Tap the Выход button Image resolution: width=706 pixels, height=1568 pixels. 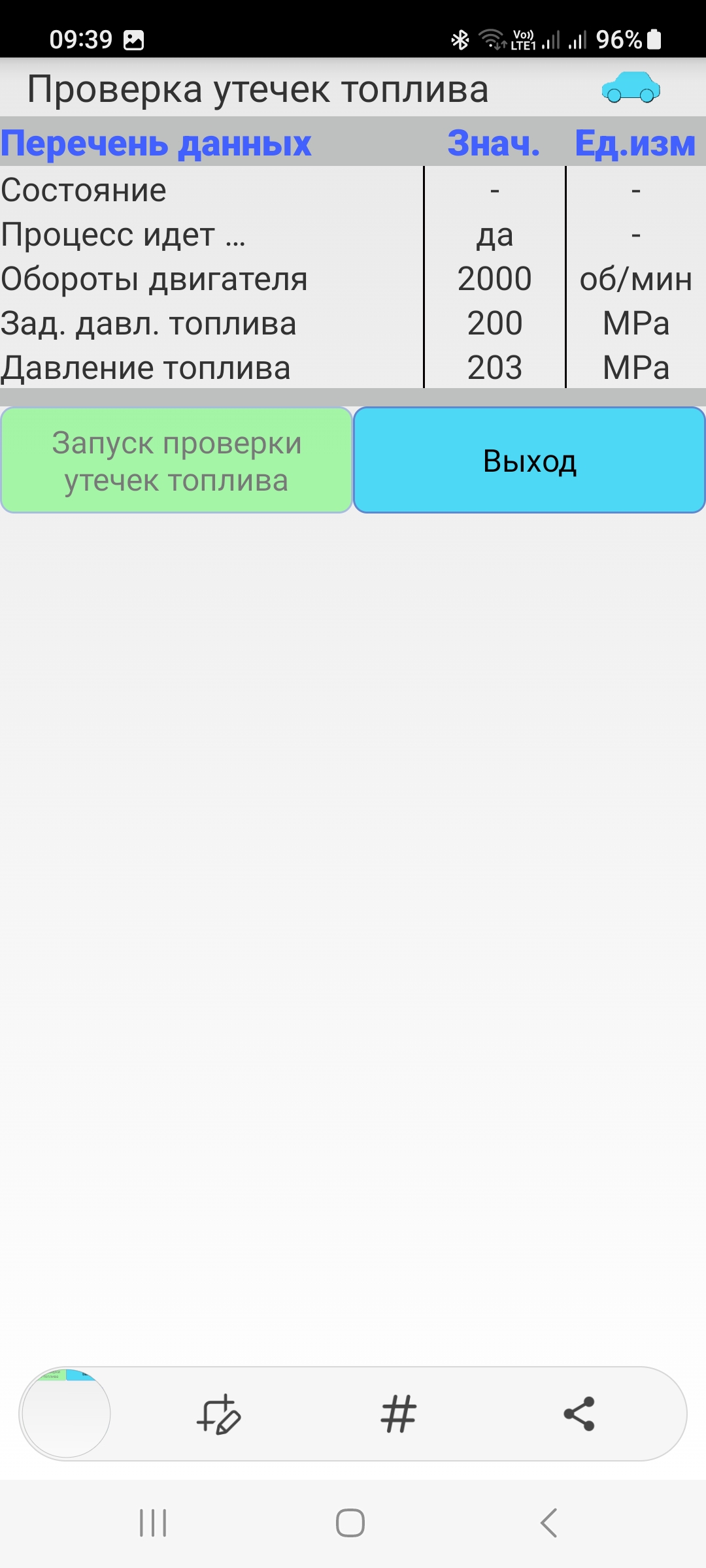529,461
